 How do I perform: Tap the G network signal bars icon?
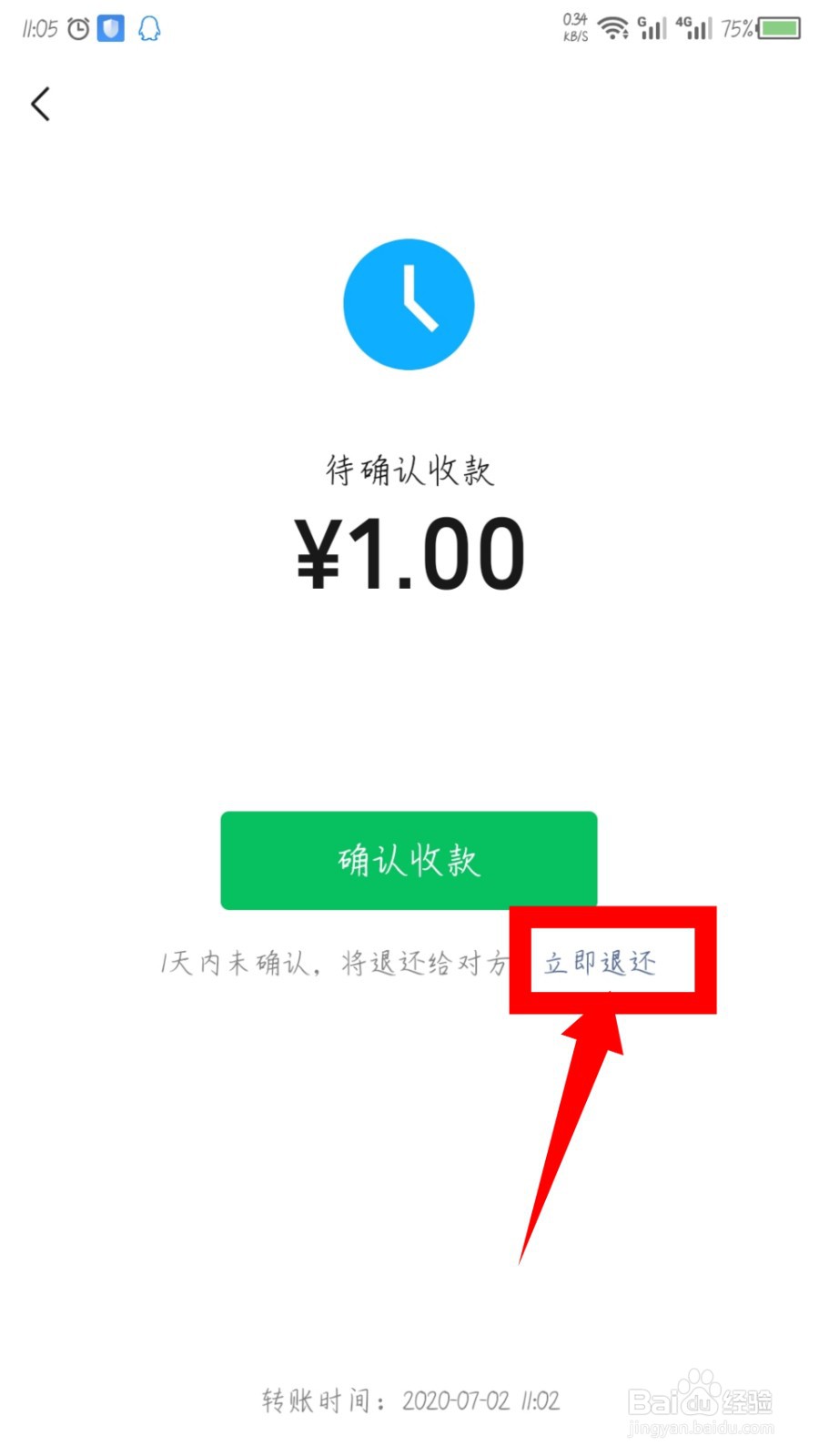652,28
